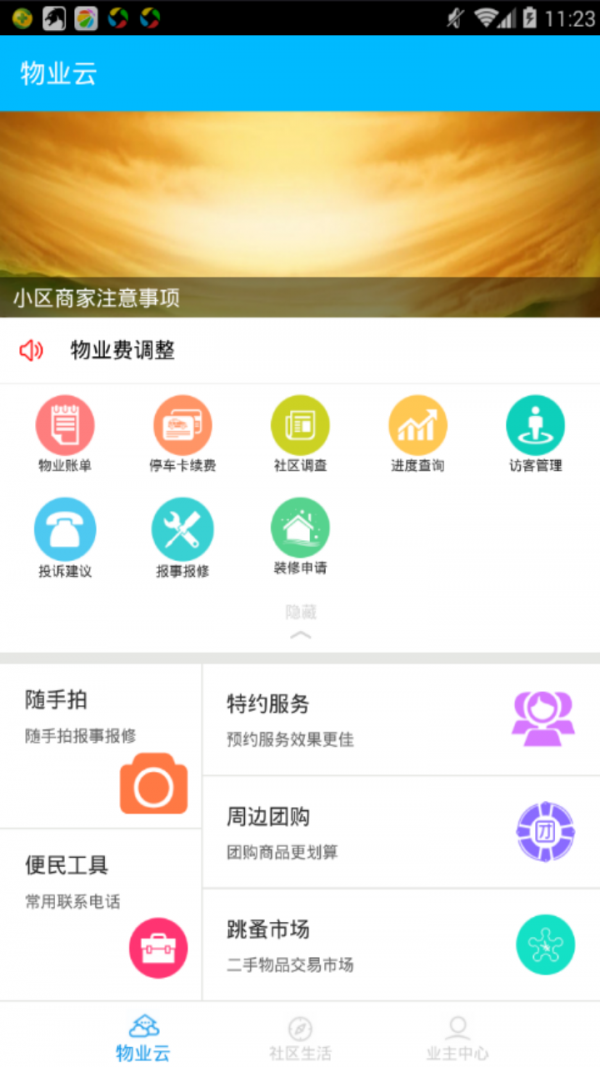Switch to the 社区生活 tab
The width and height of the screenshot is (600, 1067).
tap(300, 1037)
